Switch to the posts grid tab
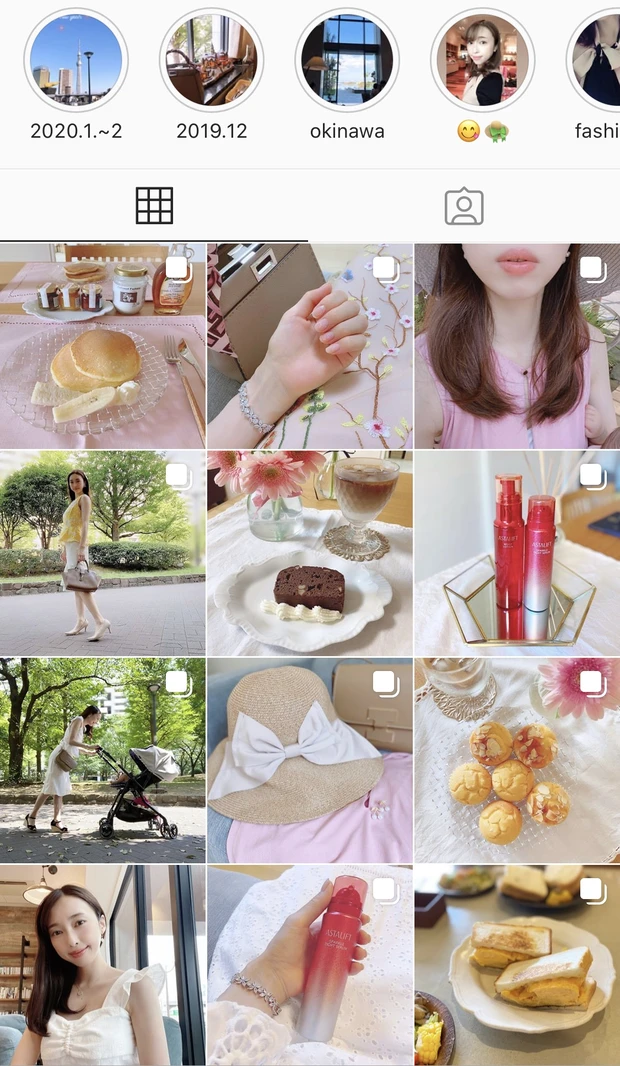Image resolution: width=620 pixels, height=1066 pixels. tap(154, 206)
